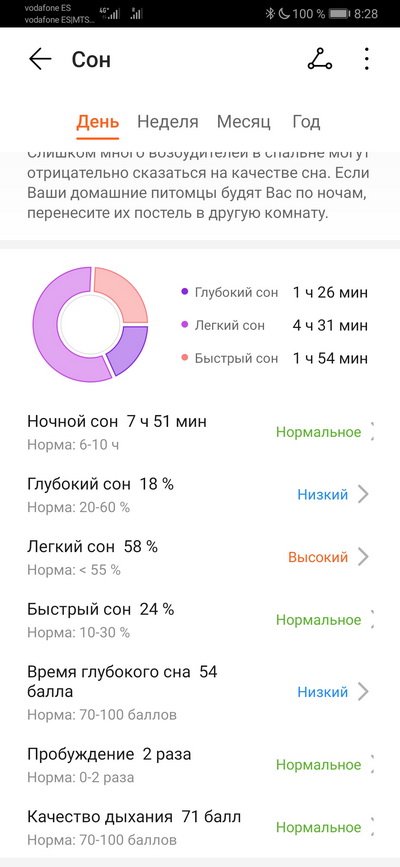Viewport: 400px width, 867px height.
Task: Switch to the Неделя tab
Action: tap(168, 122)
